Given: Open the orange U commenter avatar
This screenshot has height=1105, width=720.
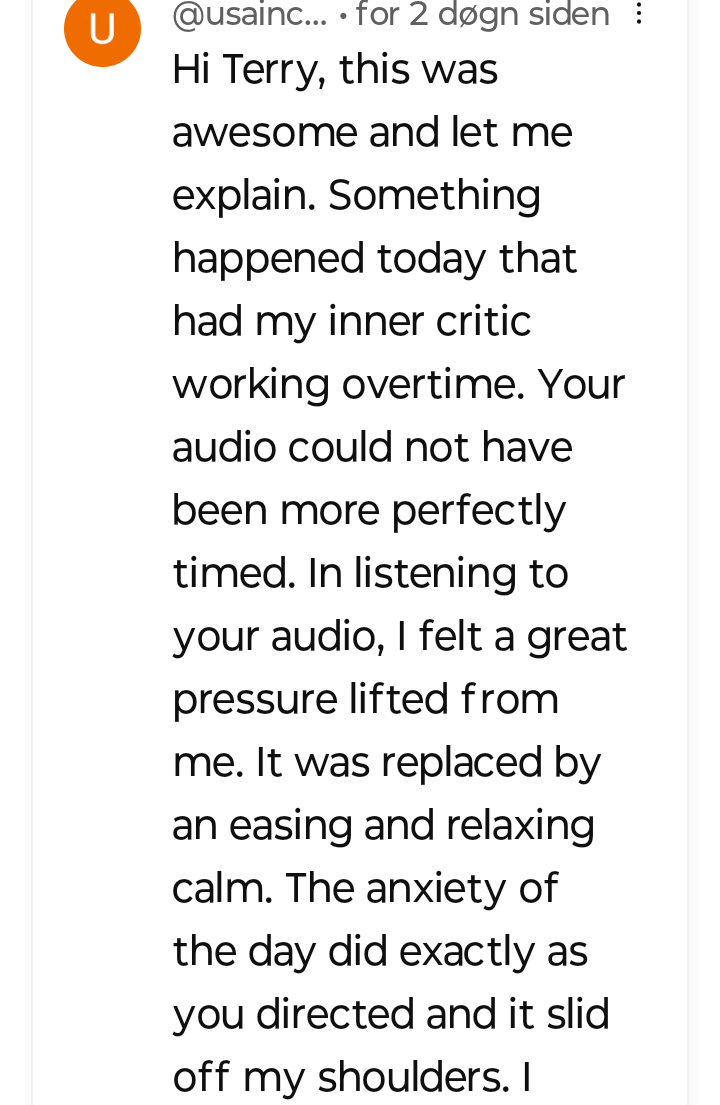Looking at the screenshot, I should click(102, 29).
